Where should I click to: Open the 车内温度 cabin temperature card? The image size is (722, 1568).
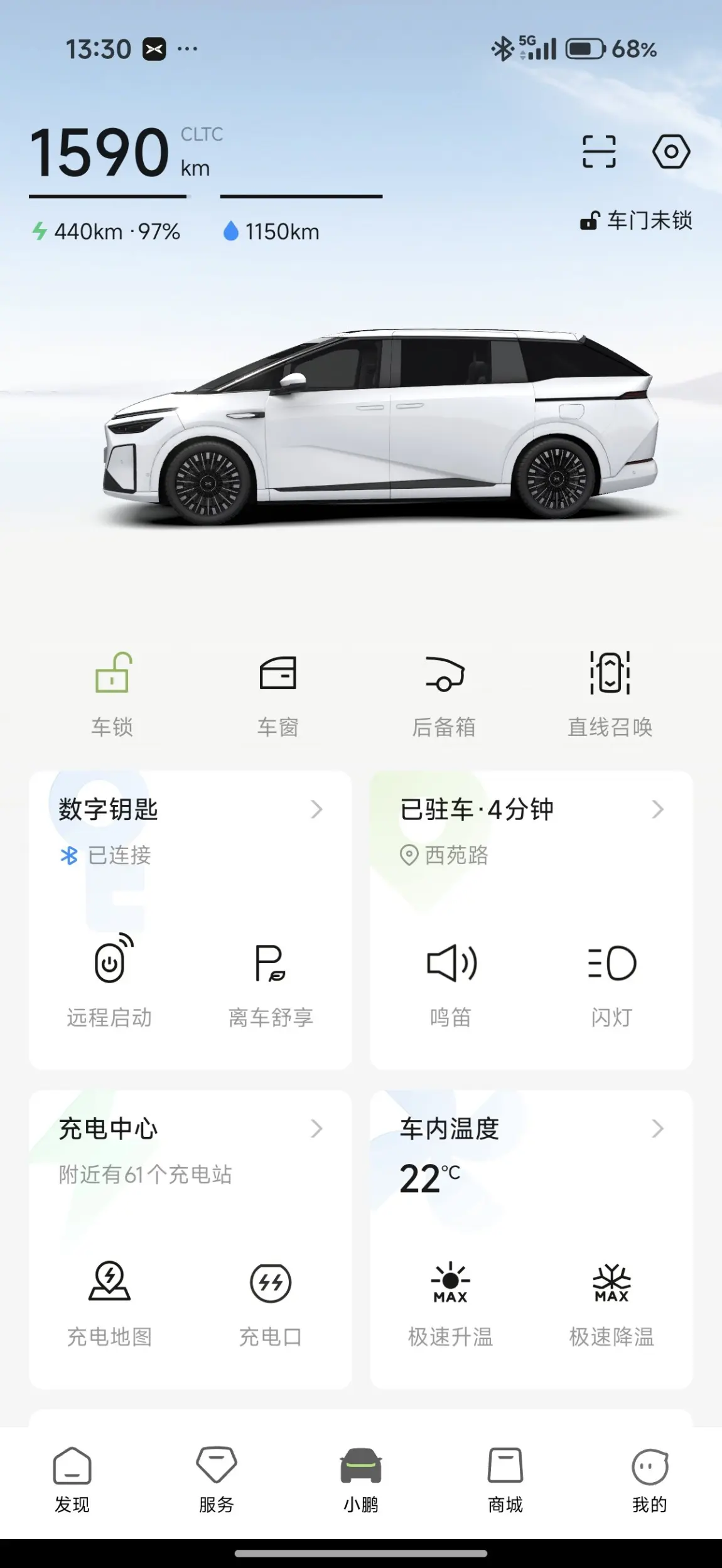click(531, 1129)
